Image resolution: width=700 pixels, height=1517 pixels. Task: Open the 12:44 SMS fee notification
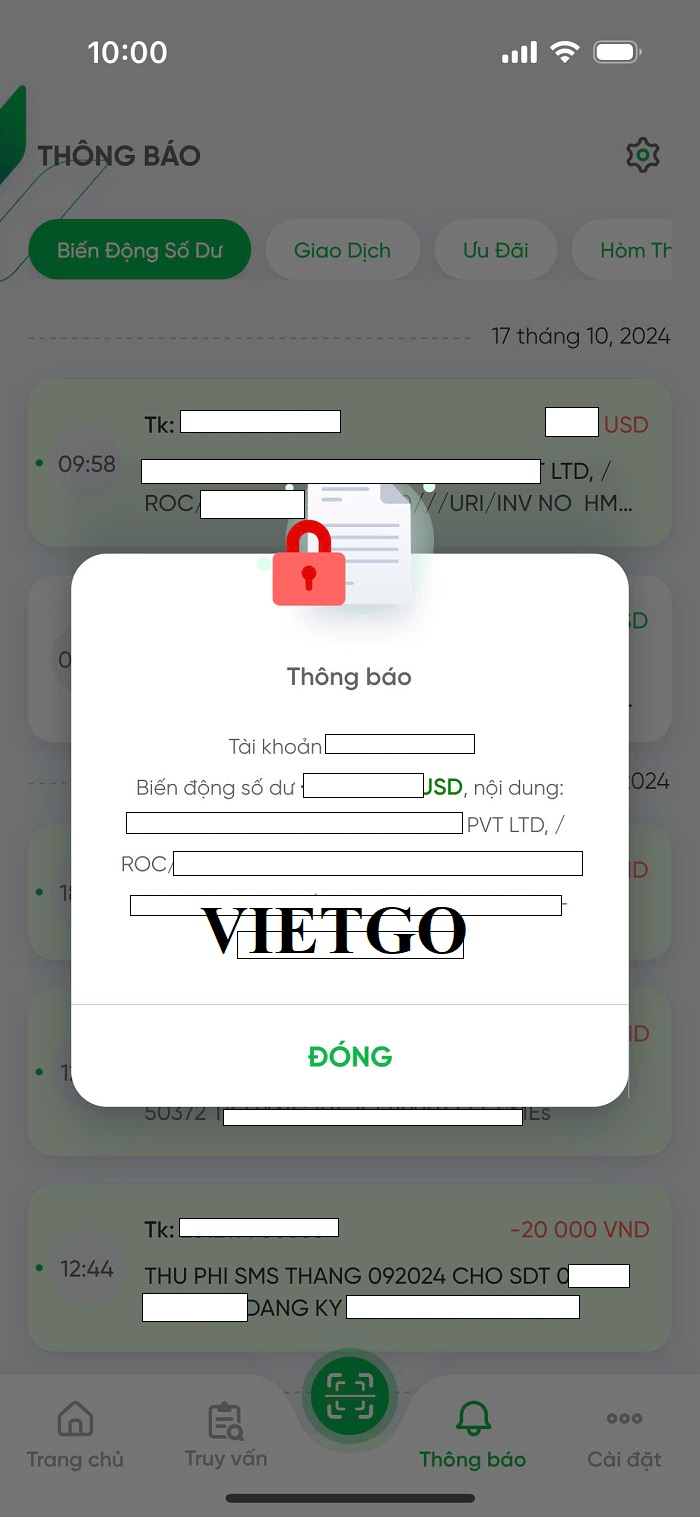click(350, 1268)
